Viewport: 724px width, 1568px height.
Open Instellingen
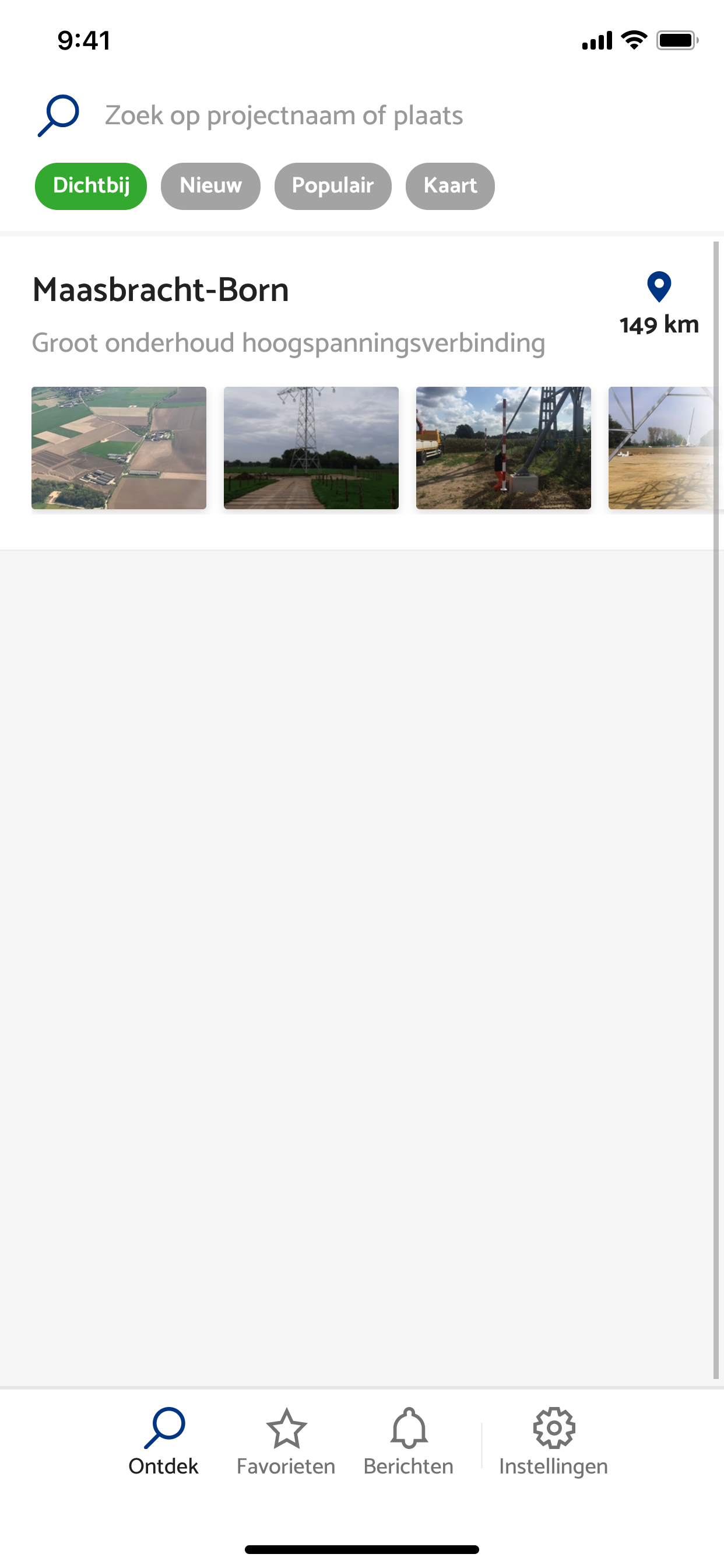pos(554,1441)
